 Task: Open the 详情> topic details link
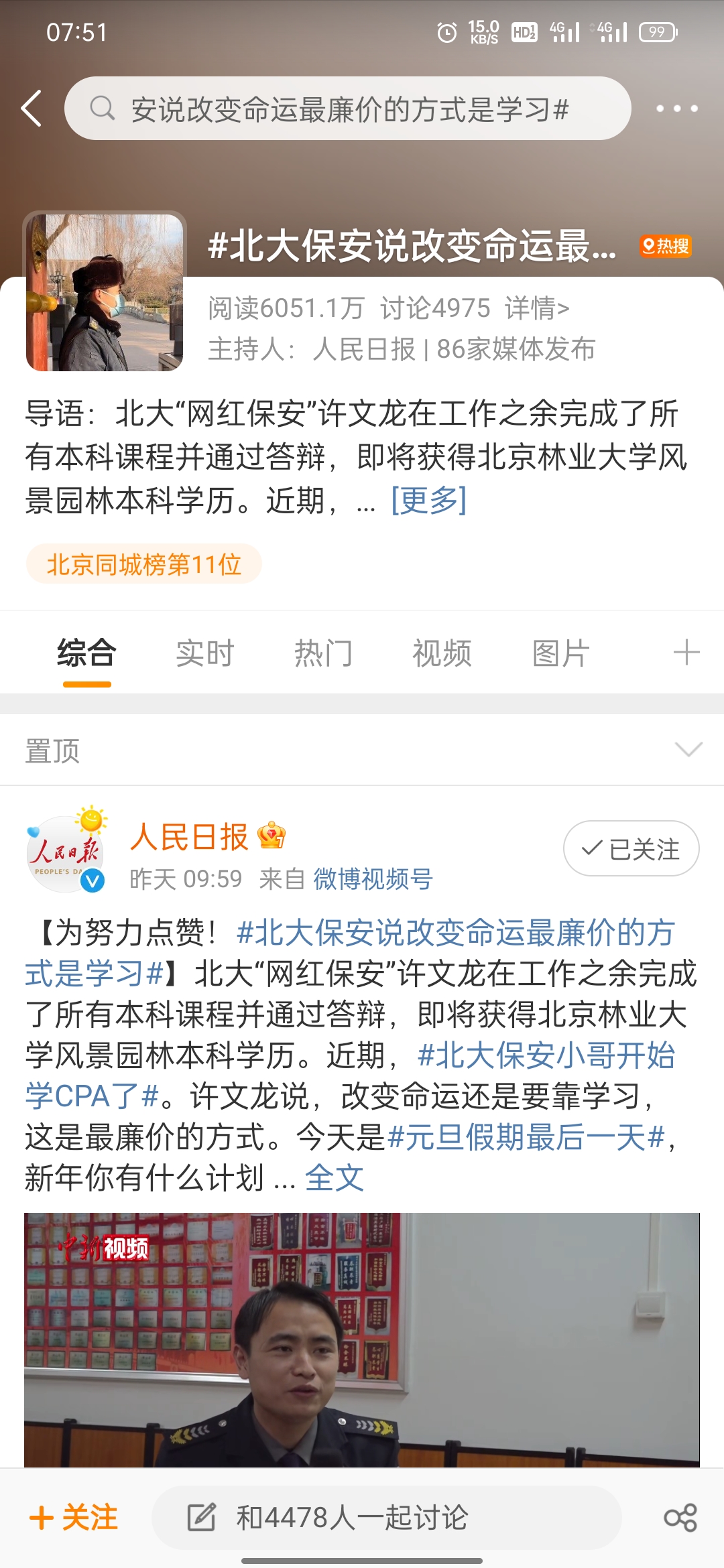coord(537,308)
